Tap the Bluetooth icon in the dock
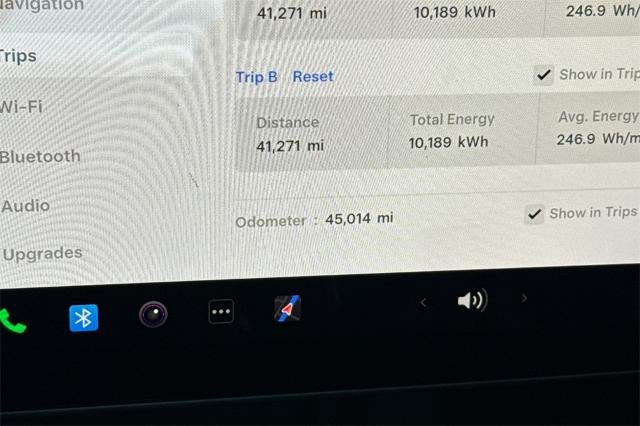This screenshot has height=426, width=640. tap(84, 317)
